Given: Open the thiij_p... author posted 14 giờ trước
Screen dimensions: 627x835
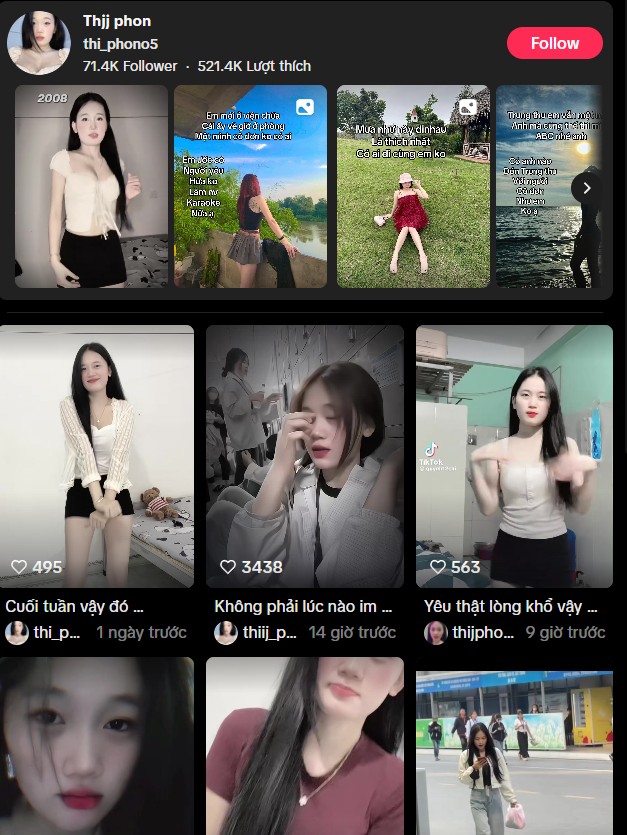Looking at the screenshot, I should (266, 632).
